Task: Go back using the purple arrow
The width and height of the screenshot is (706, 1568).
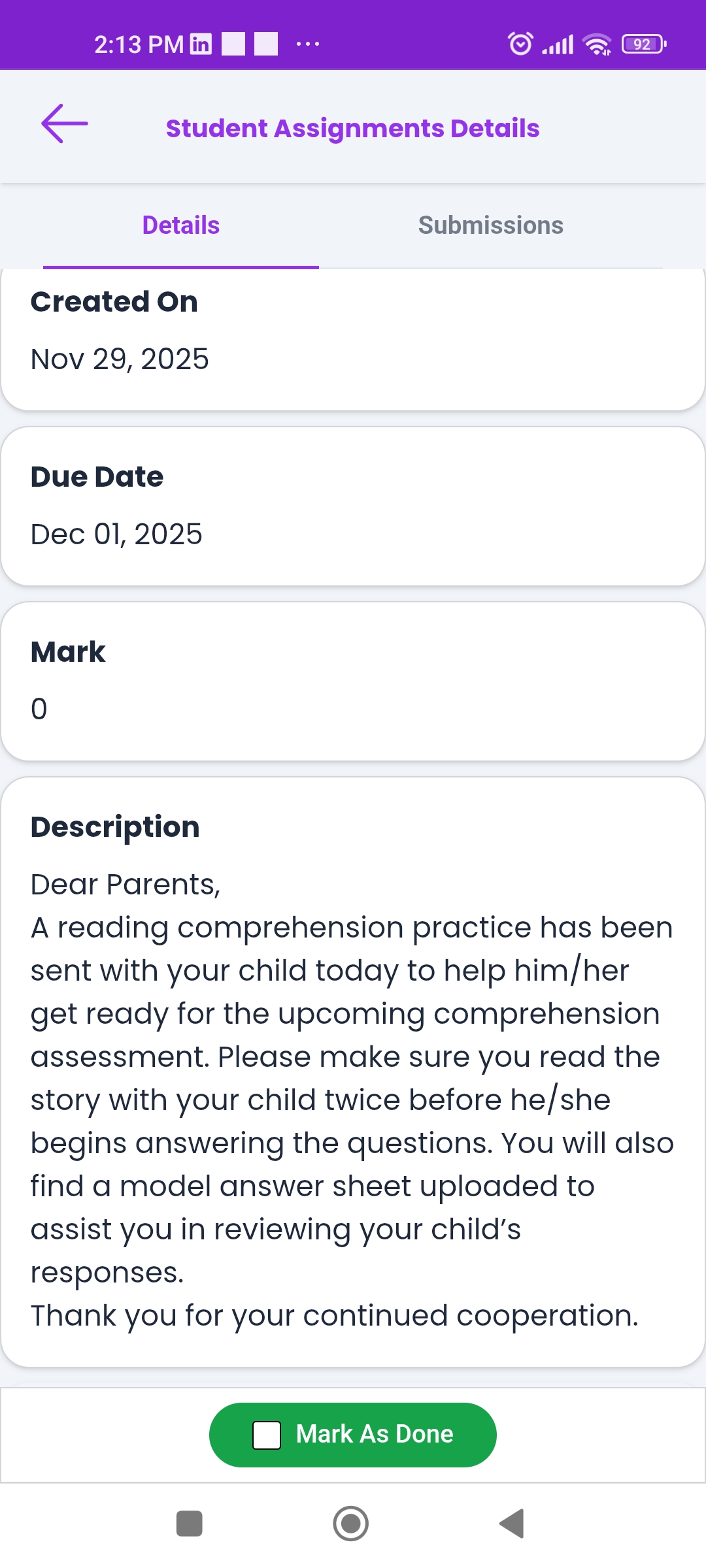Action: coord(64,123)
